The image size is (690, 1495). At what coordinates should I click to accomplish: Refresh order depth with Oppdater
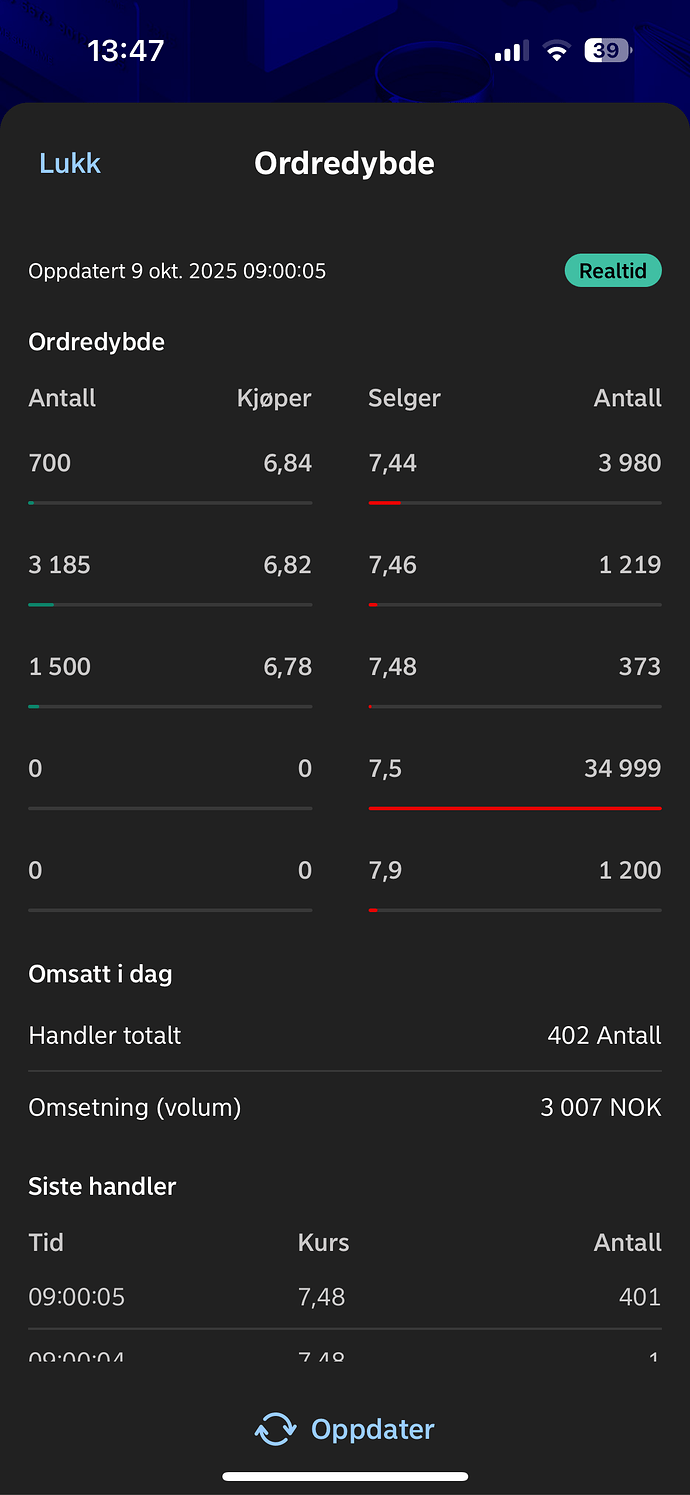pos(345,1429)
